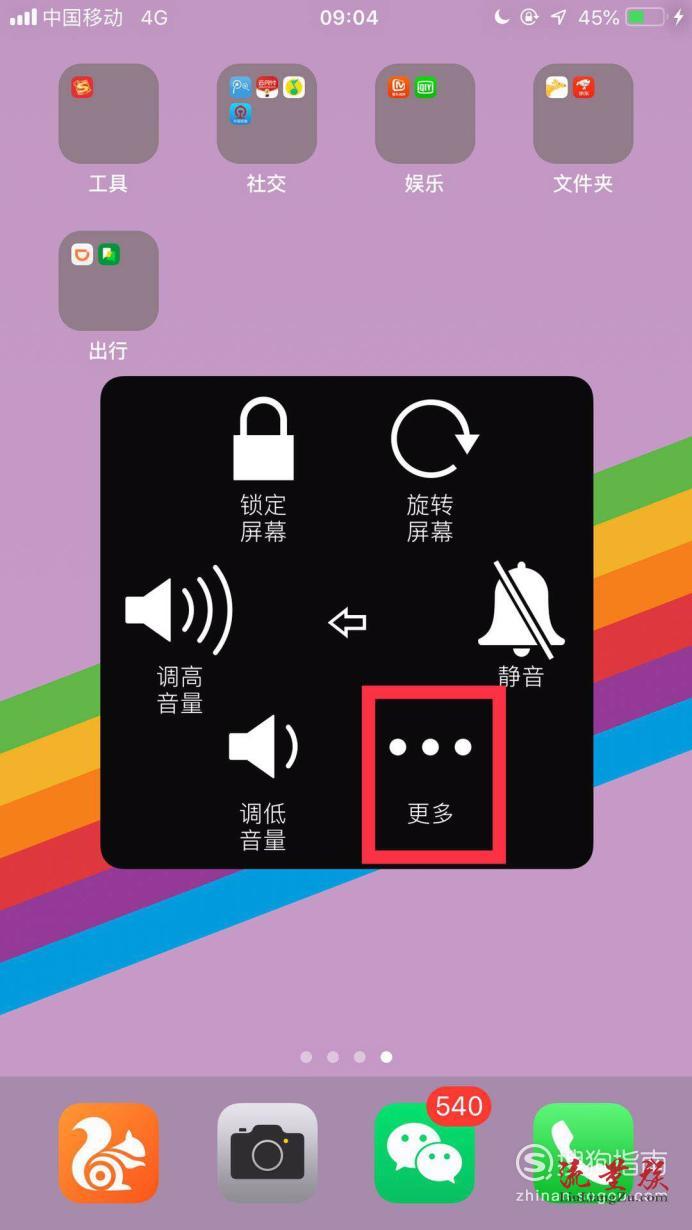
Task: Open the 工具 folder
Action: tap(108, 114)
